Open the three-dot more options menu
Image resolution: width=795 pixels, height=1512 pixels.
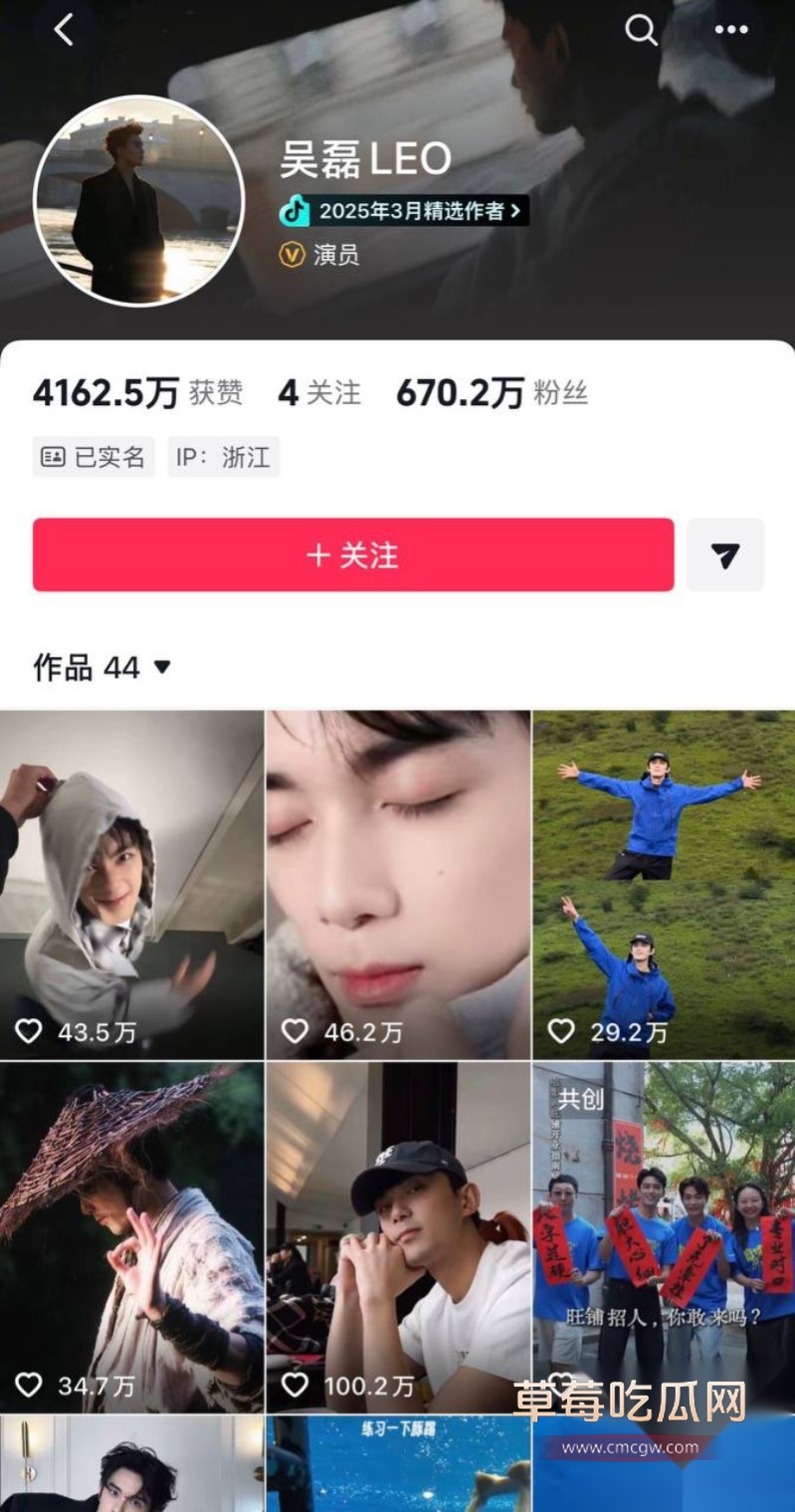(x=730, y=31)
